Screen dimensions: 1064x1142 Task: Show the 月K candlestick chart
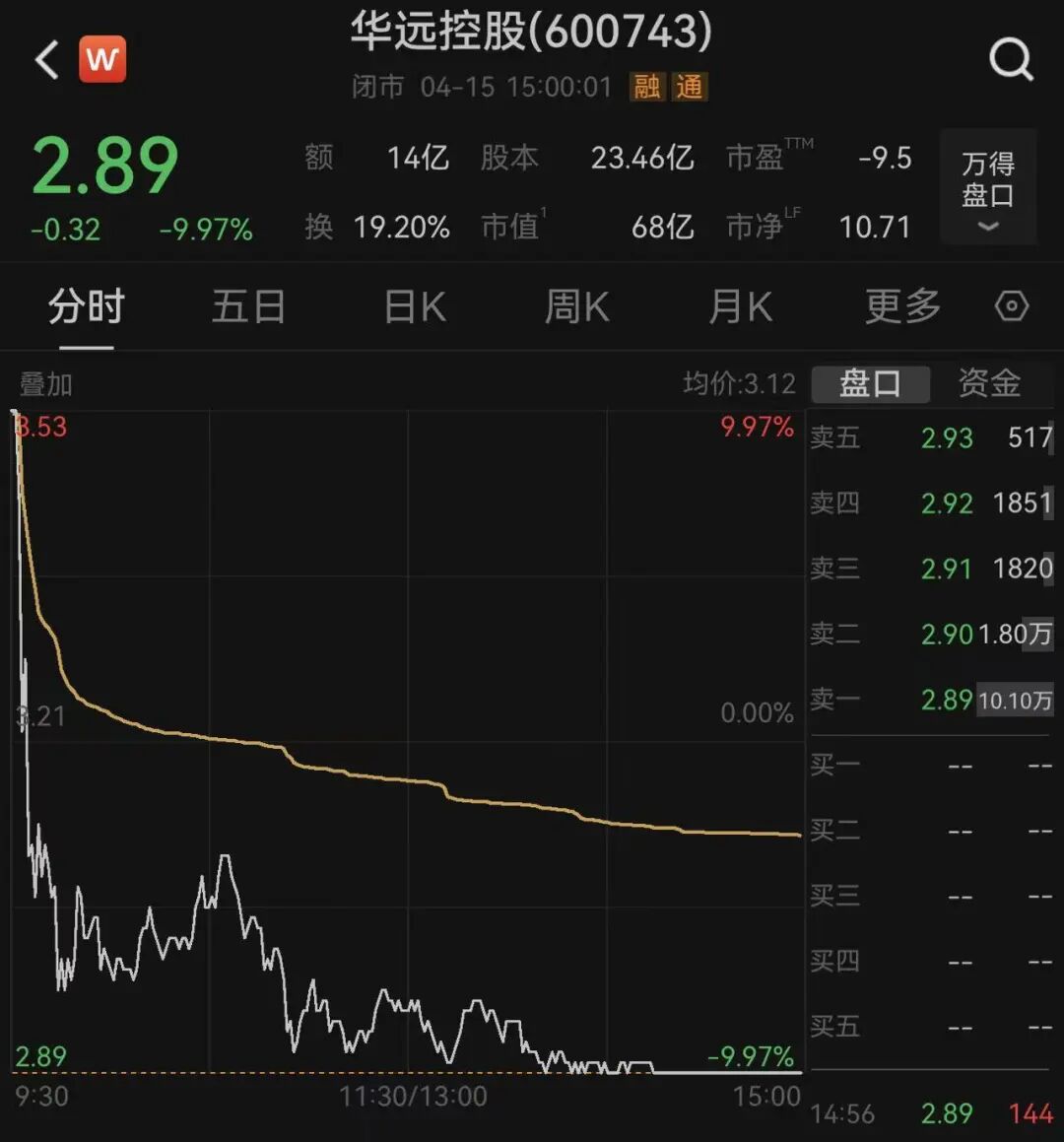740,307
